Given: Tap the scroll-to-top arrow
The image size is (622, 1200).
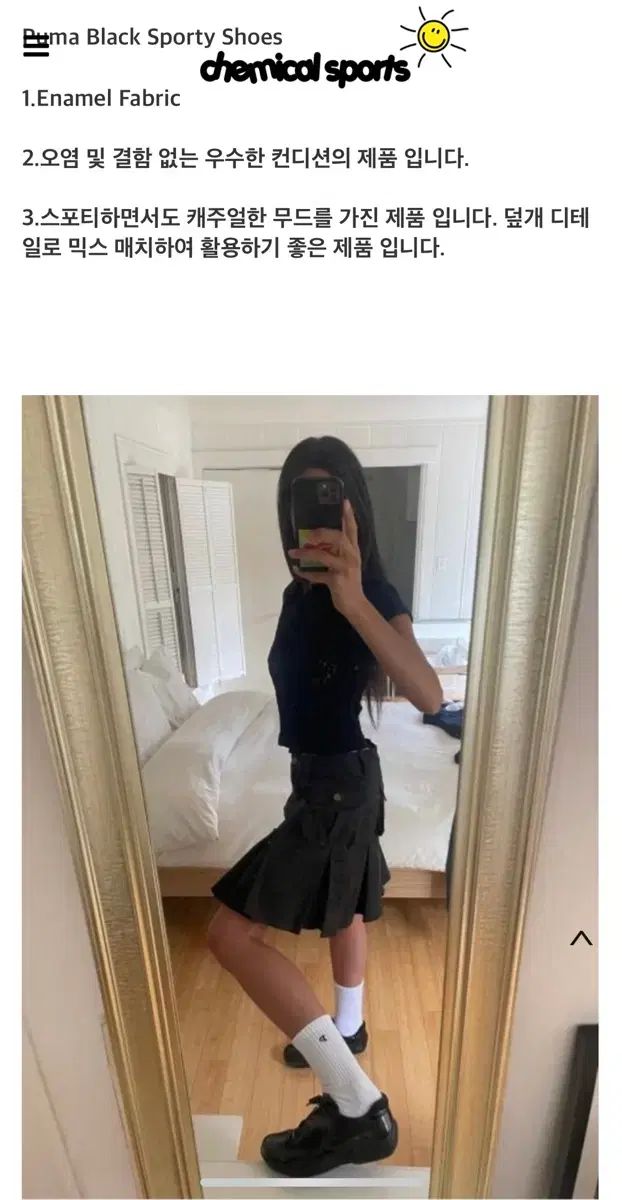Looking at the screenshot, I should [x=581, y=938].
